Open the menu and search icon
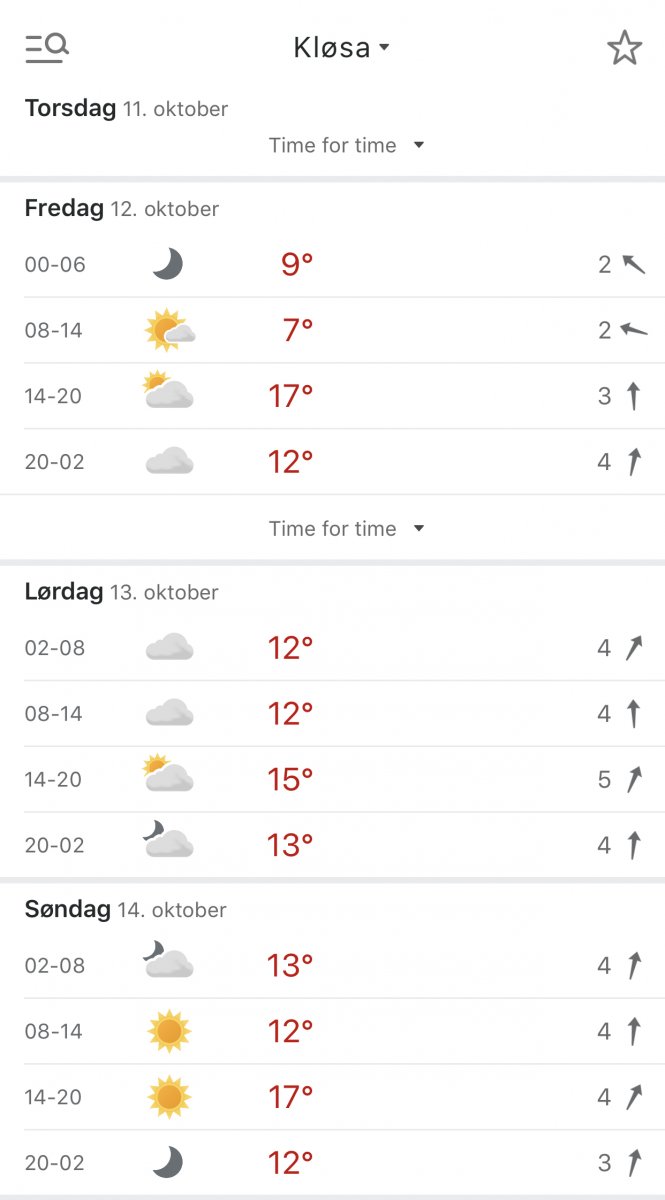The height and width of the screenshot is (1200, 665). tap(47, 47)
